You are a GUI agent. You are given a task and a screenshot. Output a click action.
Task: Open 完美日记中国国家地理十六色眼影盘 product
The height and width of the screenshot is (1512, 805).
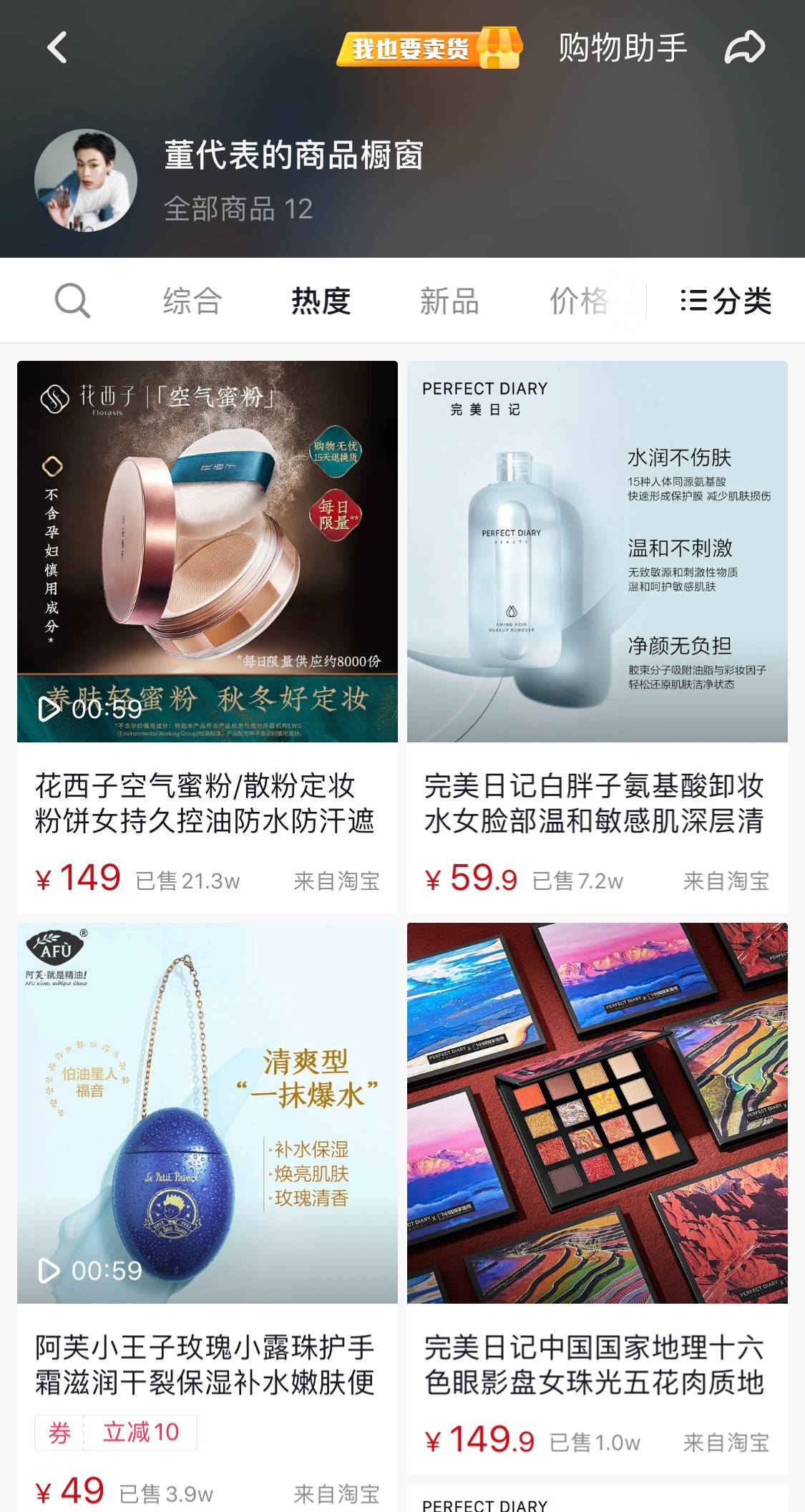click(x=597, y=1198)
